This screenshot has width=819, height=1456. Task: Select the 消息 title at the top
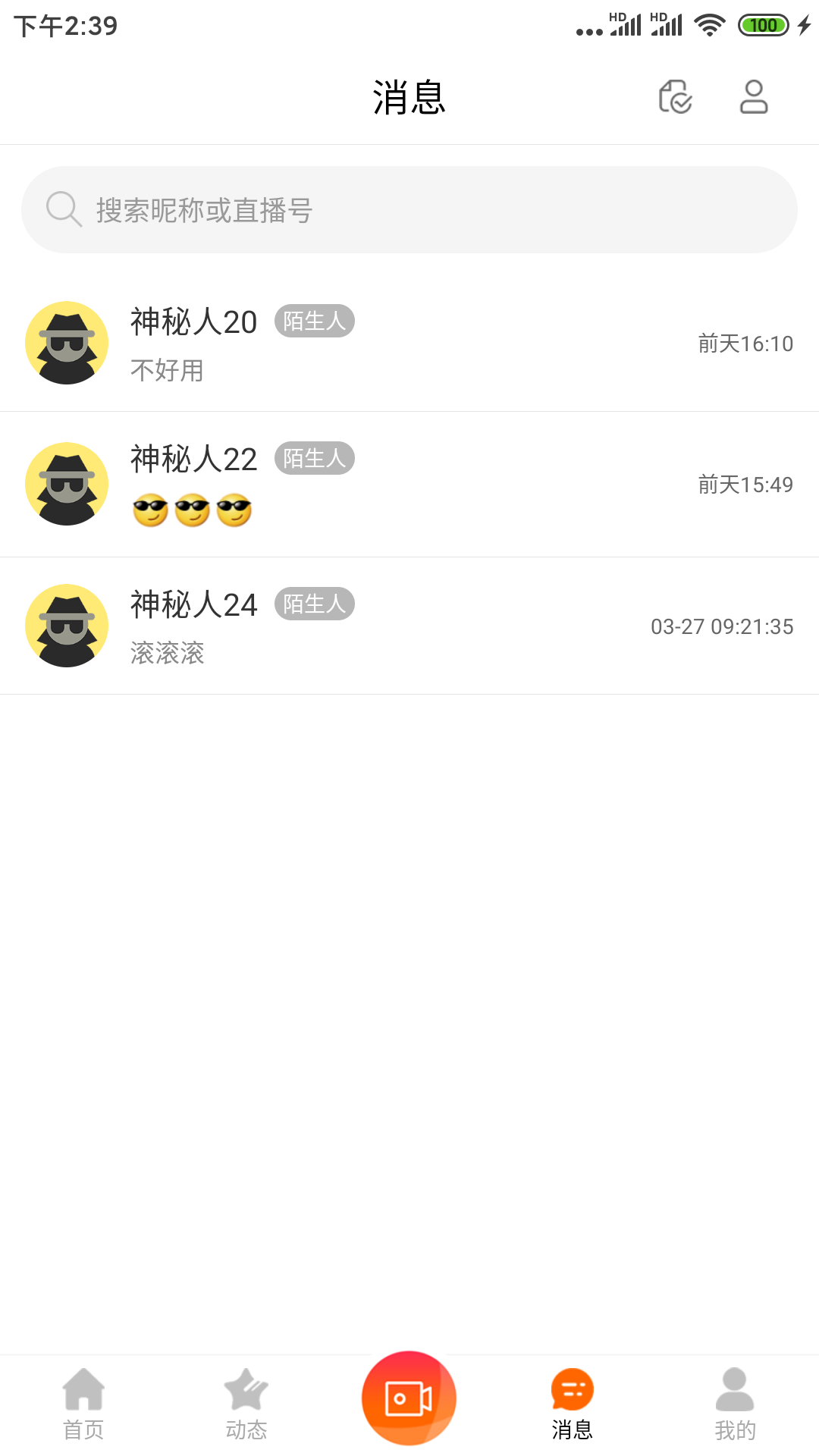[409, 98]
